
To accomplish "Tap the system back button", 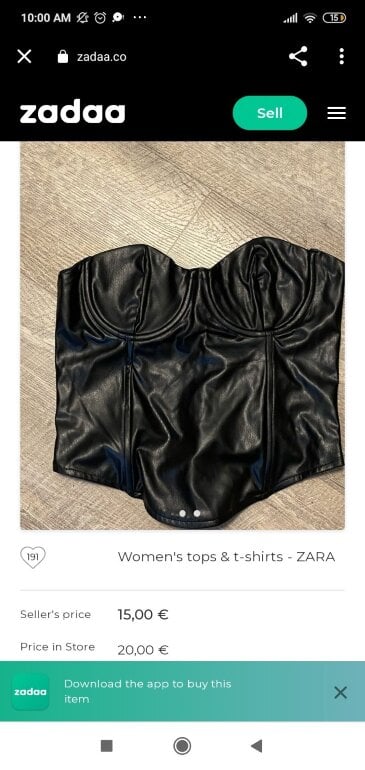I will coord(256,746).
